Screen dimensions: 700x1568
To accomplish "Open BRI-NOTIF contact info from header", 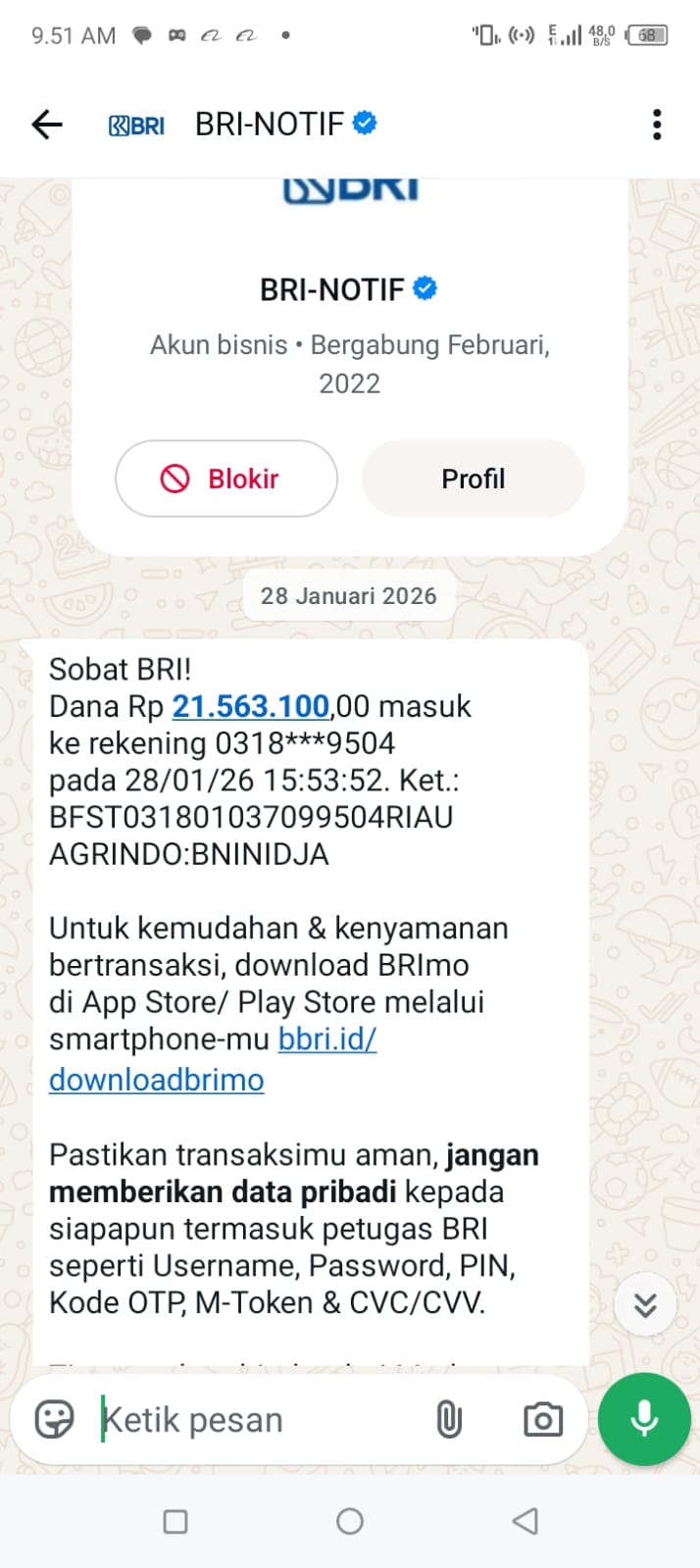I will [x=270, y=125].
